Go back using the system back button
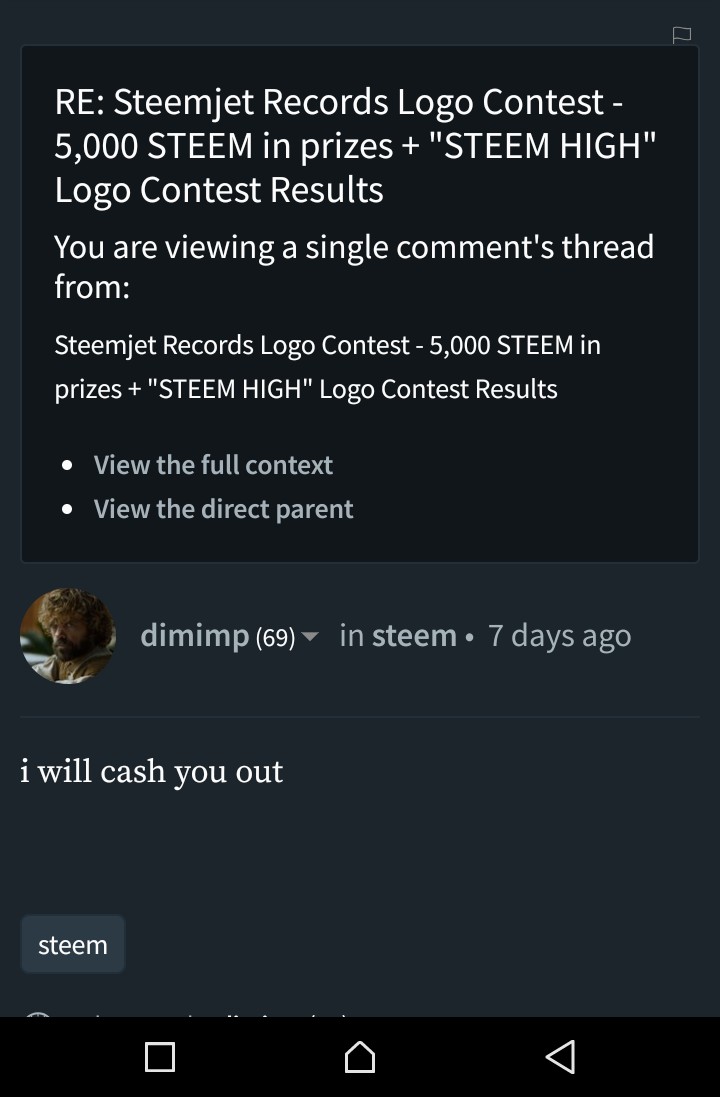Image resolution: width=720 pixels, height=1097 pixels. 560,1057
